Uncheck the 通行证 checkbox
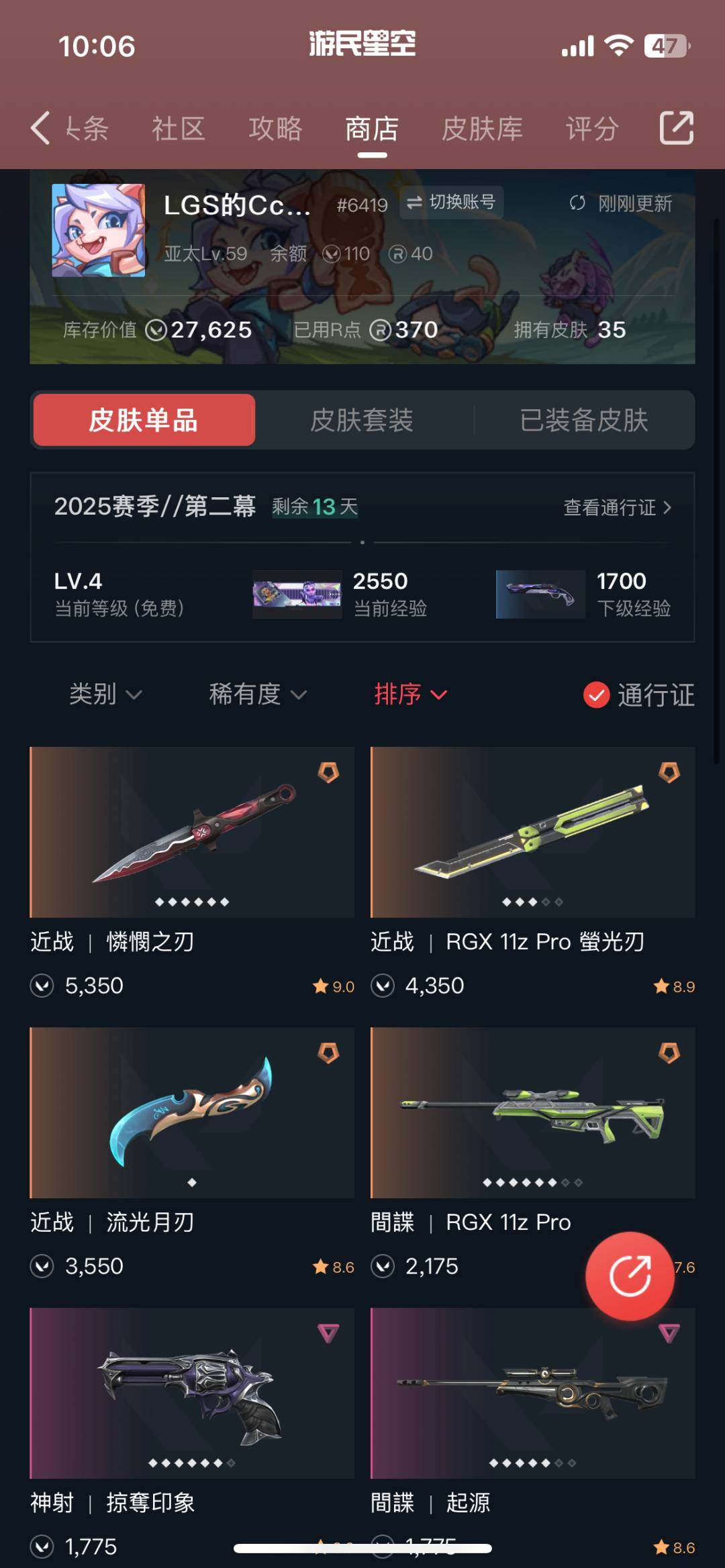 pyautogui.click(x=596, y=695)
